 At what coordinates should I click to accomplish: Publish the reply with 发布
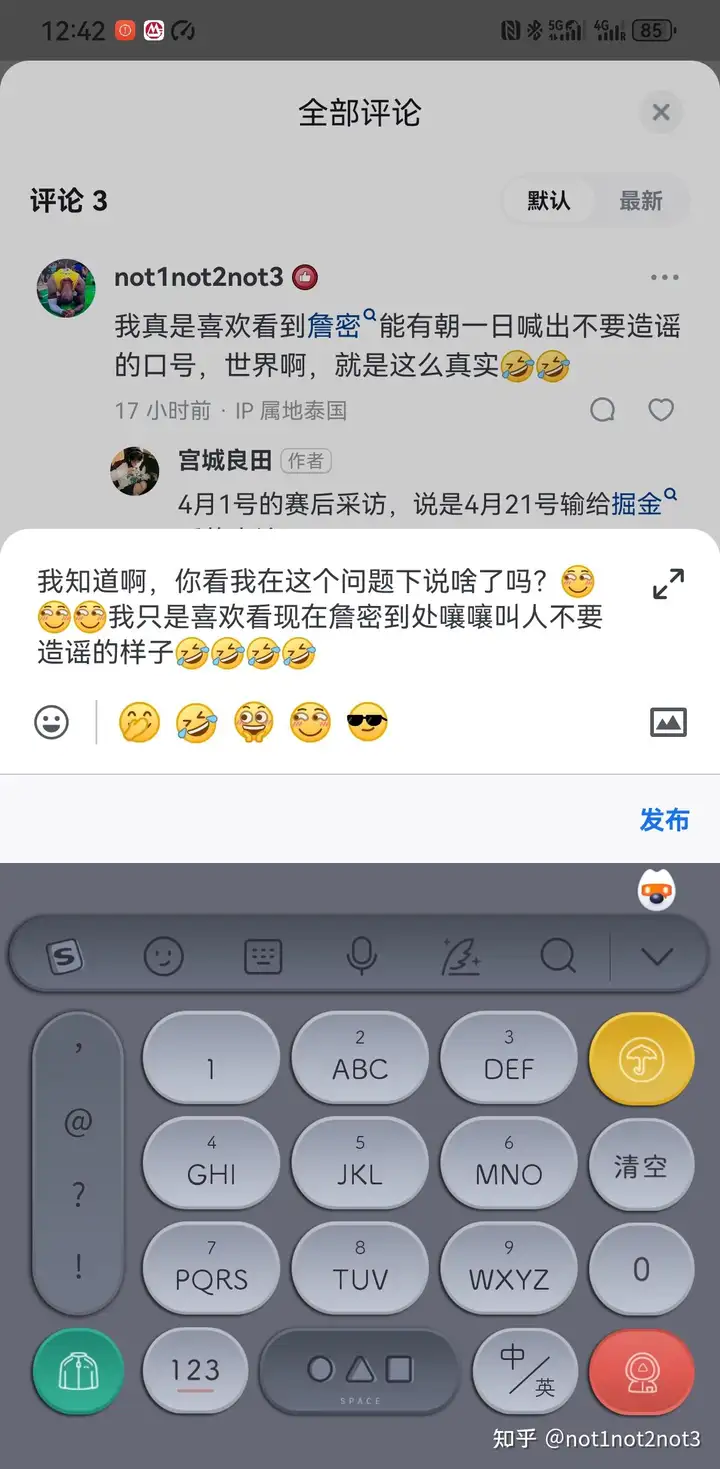(x=664, y=820)
